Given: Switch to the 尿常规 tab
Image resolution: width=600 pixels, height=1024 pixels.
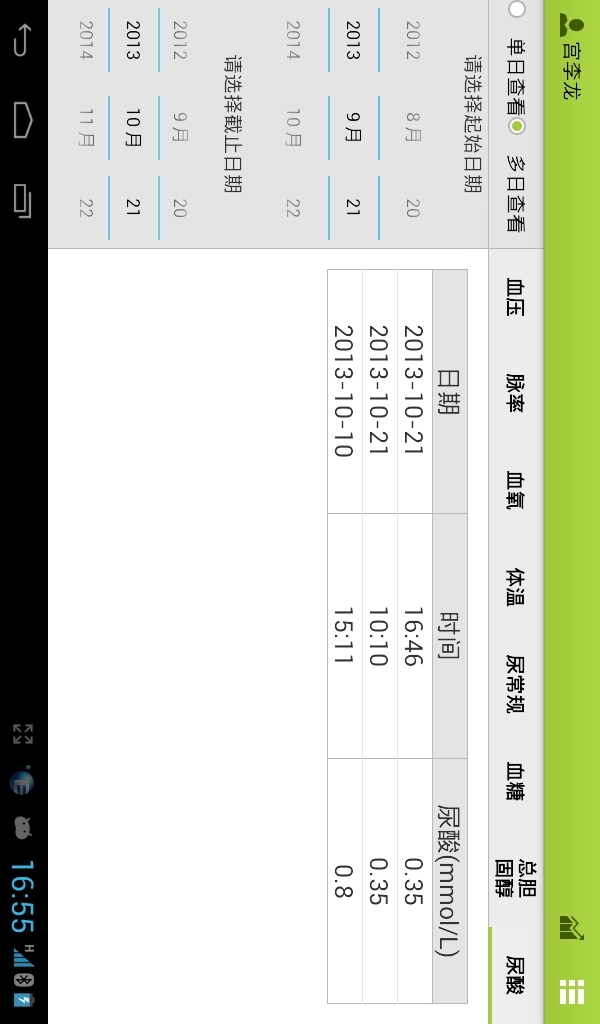Looking at the screenshot, I should click(x=516, y=684).
